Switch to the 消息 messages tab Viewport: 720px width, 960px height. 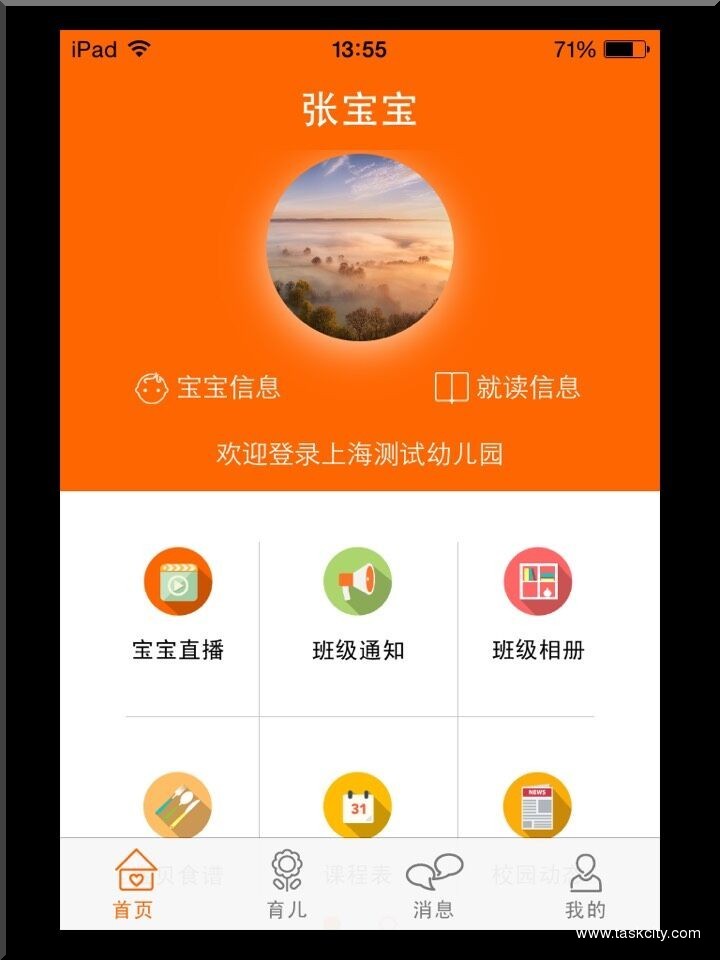pyautogui.click(x=434, y=884)
